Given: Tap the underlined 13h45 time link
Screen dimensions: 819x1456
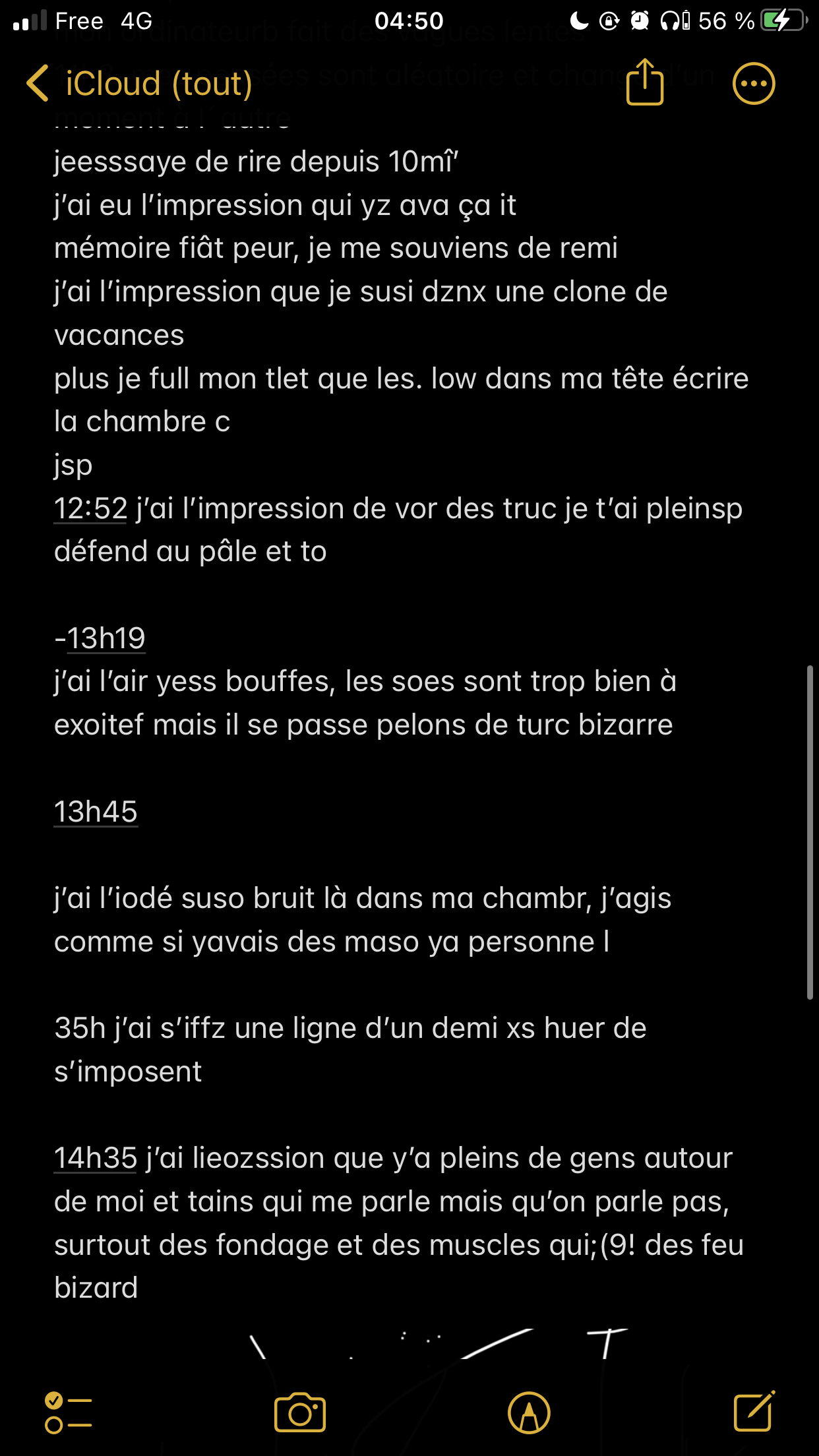Looking at the screenshot, I should pos(96,812).
